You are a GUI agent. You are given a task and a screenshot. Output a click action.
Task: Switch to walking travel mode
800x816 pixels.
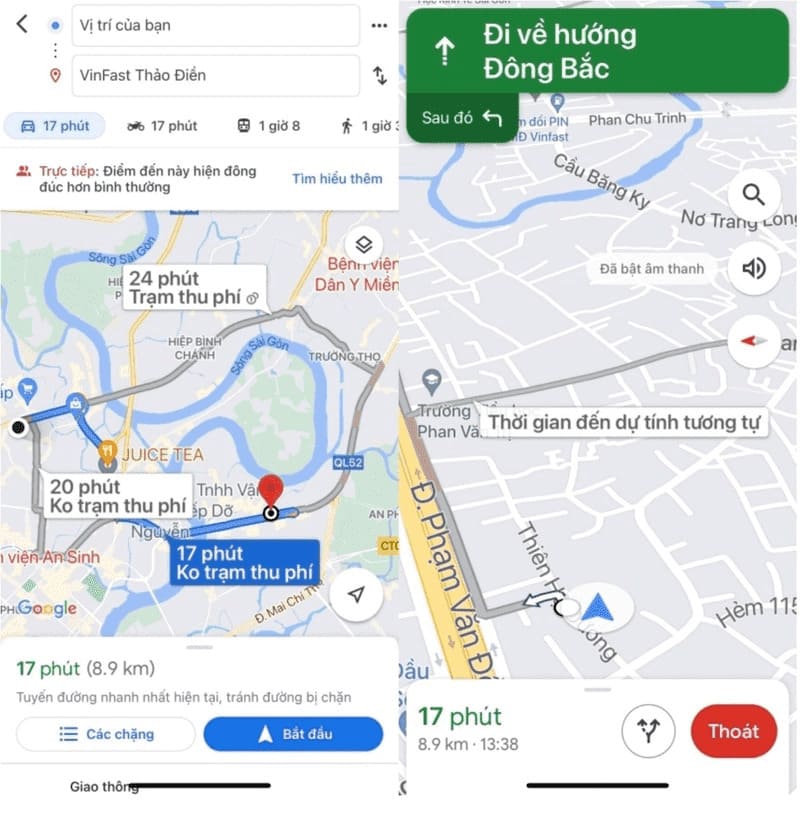(x=368, y=126)
